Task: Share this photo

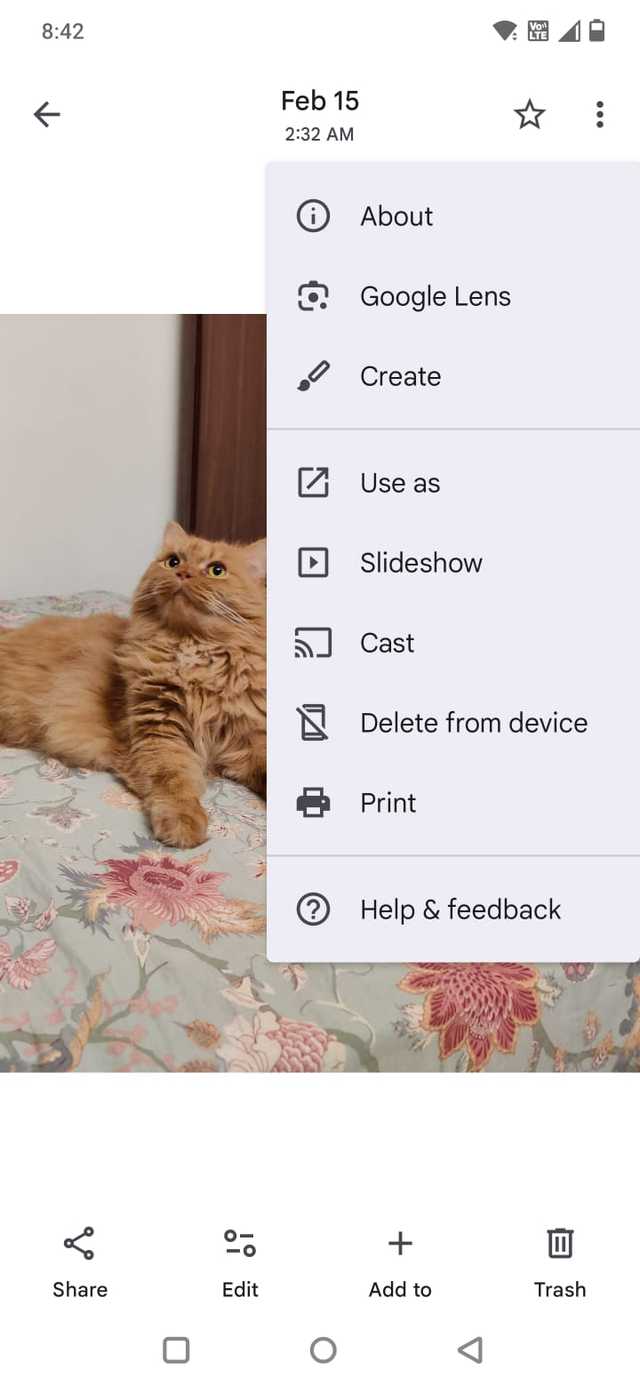Action: point(80,1262)
